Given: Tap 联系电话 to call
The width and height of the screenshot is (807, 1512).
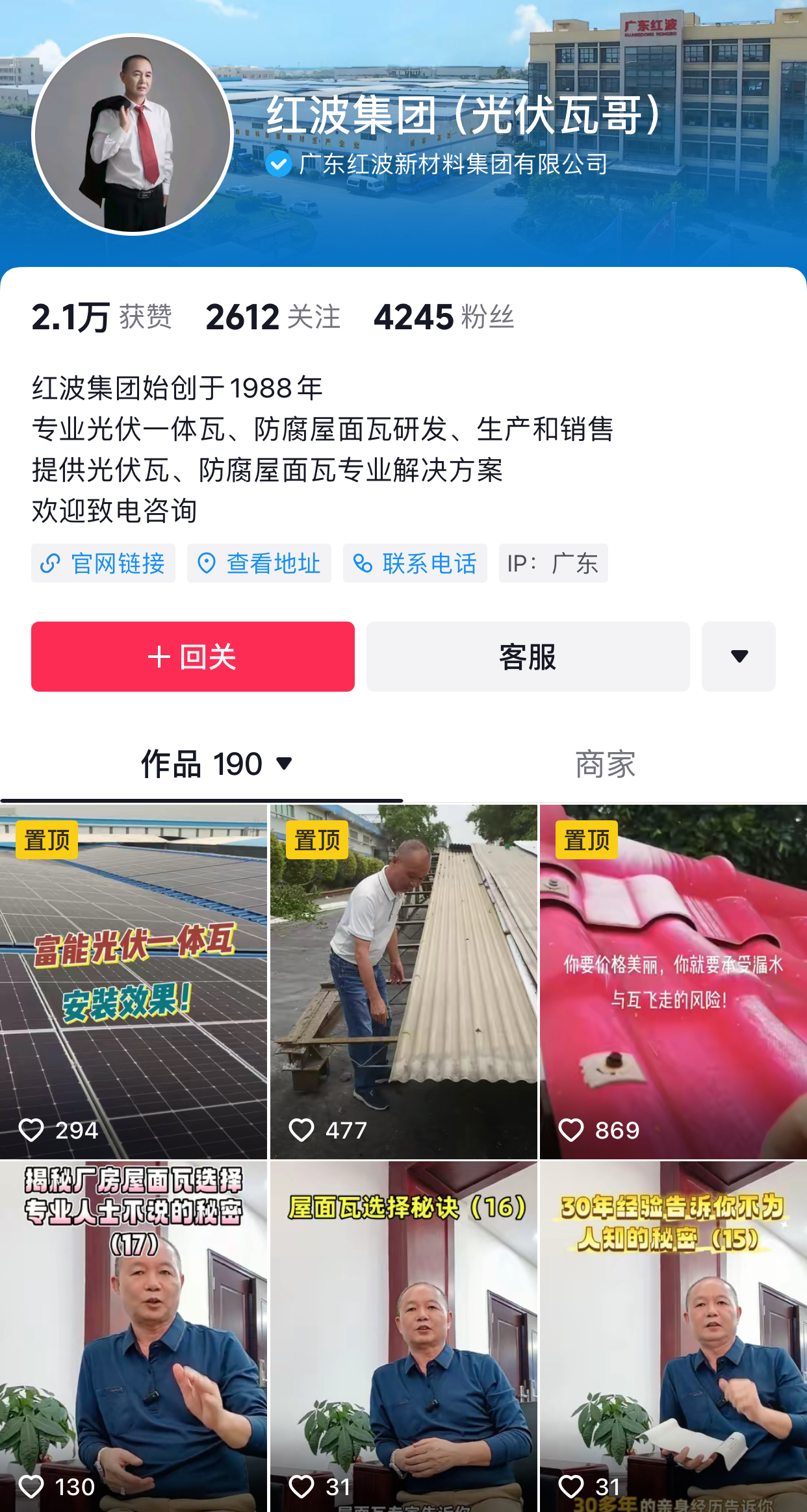Looking at the screenshot, I should [x=415, y=563].
